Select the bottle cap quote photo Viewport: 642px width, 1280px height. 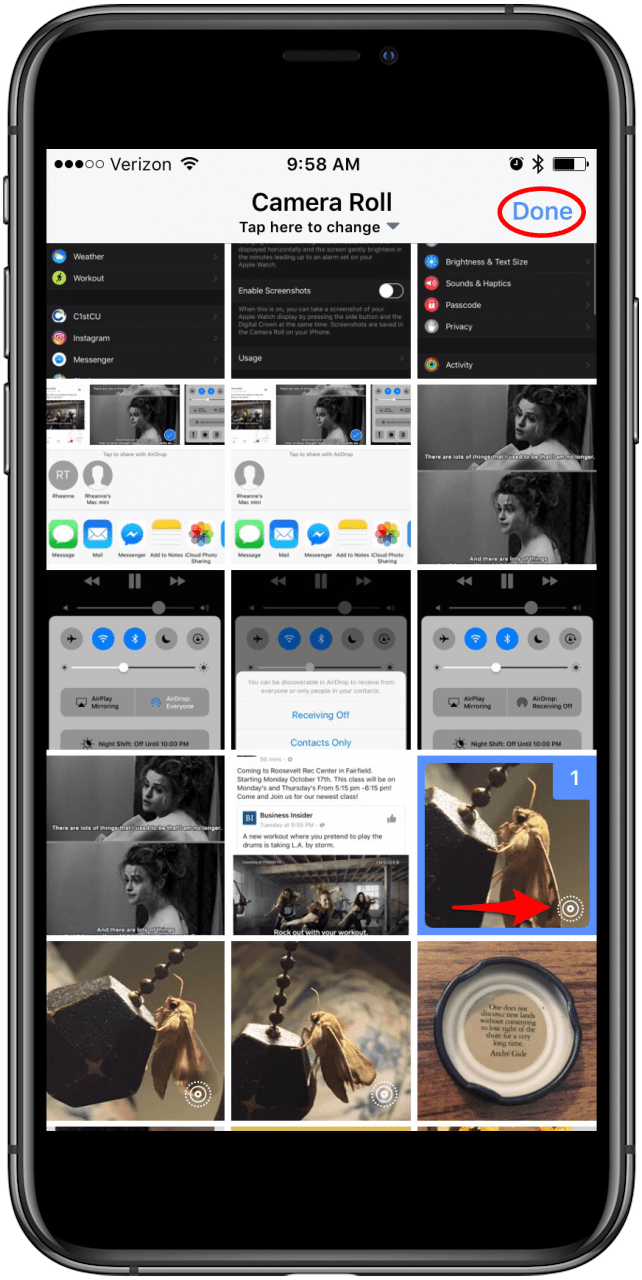[x=506, y=1032]
